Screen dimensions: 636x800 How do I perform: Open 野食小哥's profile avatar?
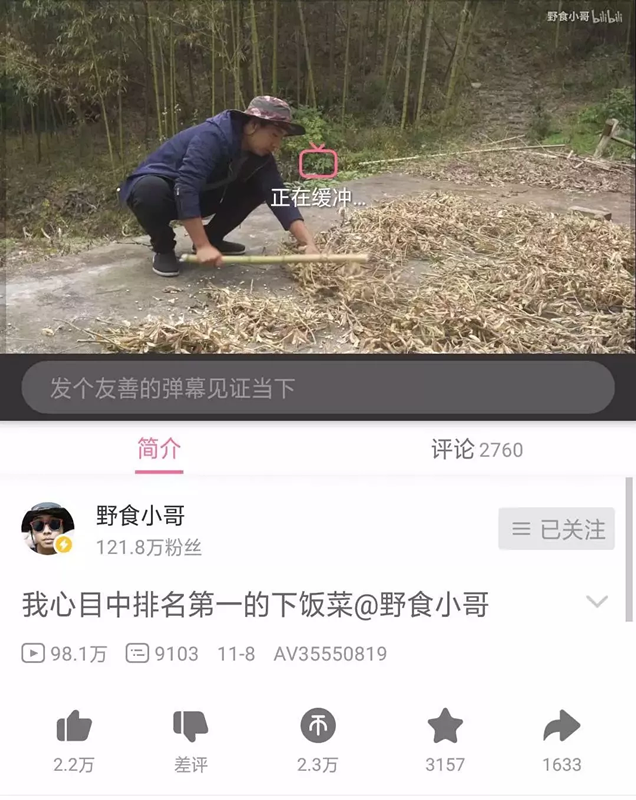(48, 529)
